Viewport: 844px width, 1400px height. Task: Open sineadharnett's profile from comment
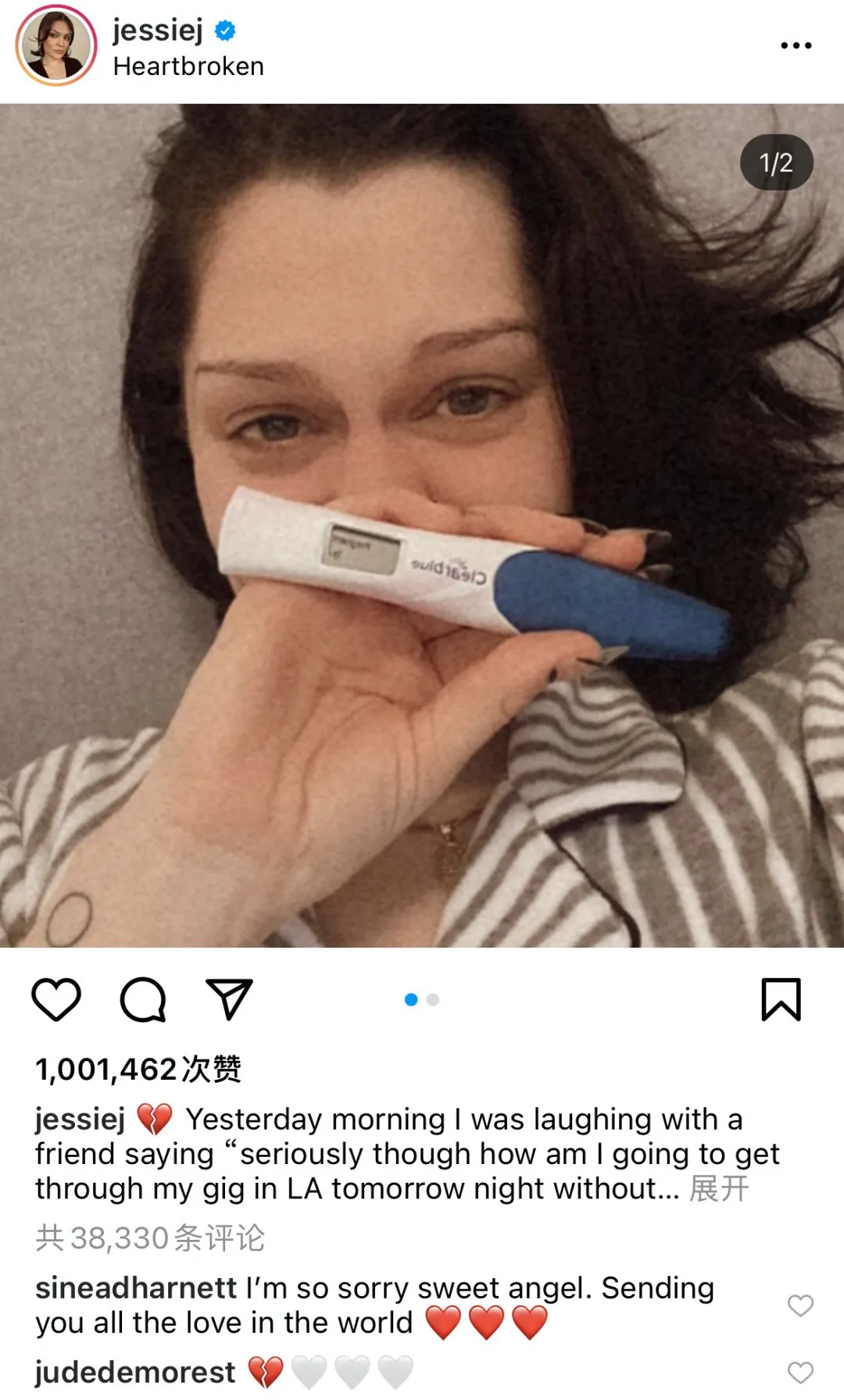[x=136, y=1287]
